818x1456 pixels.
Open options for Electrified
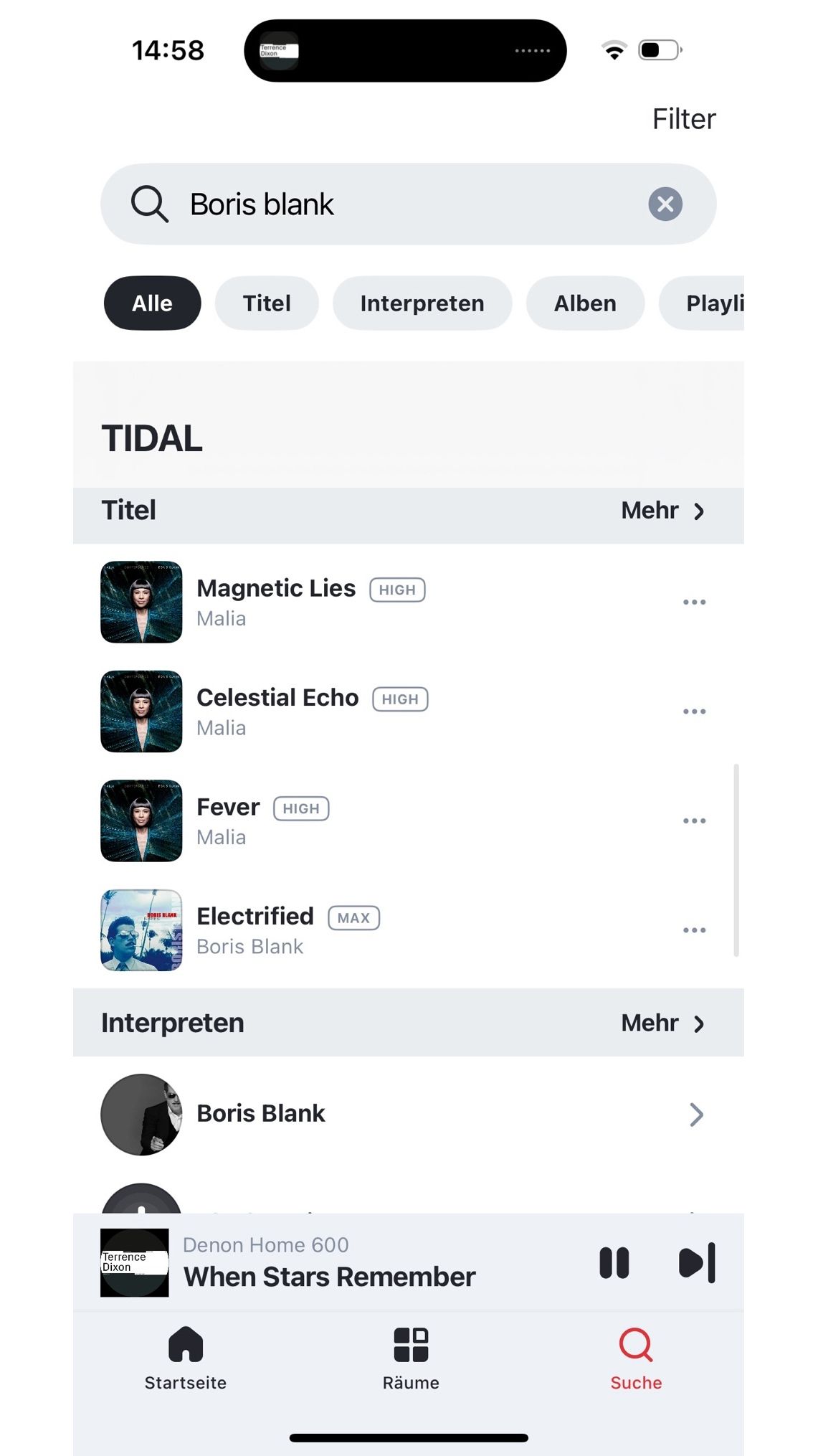(693, 930)
